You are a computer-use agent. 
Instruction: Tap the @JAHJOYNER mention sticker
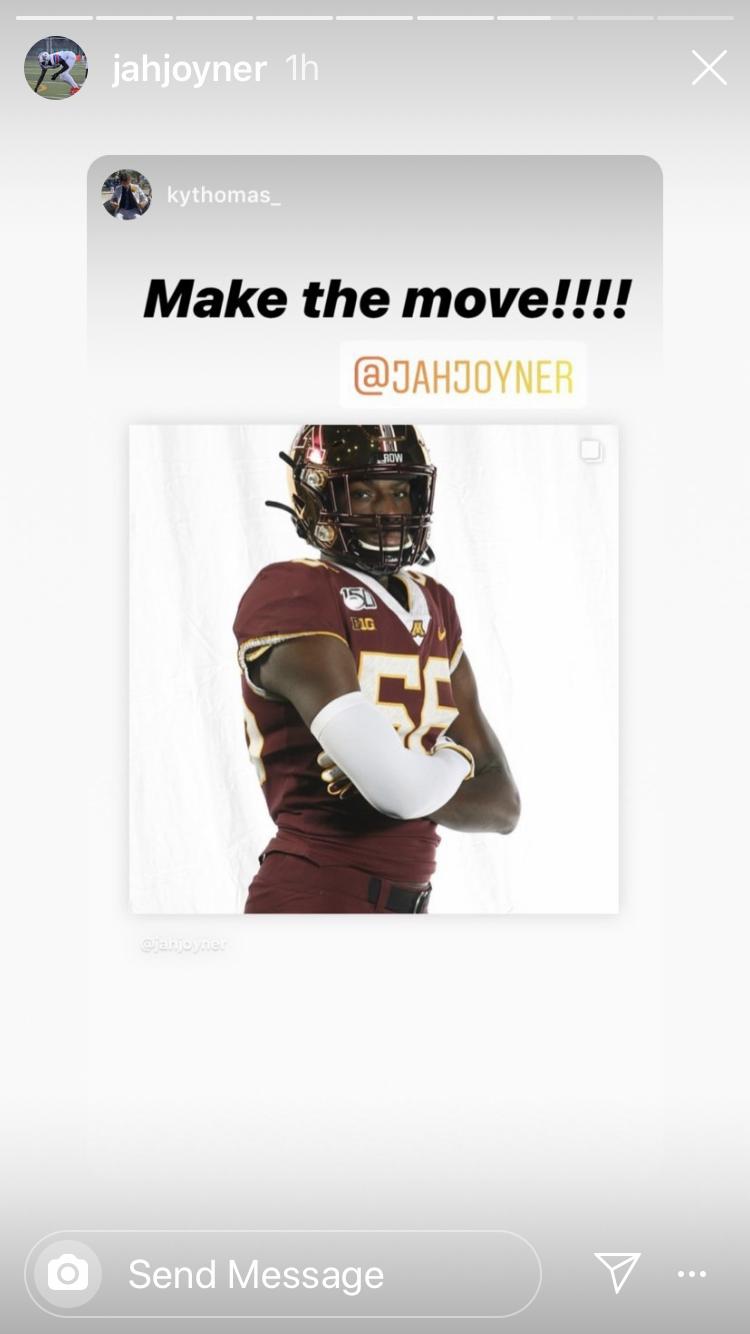463,376
